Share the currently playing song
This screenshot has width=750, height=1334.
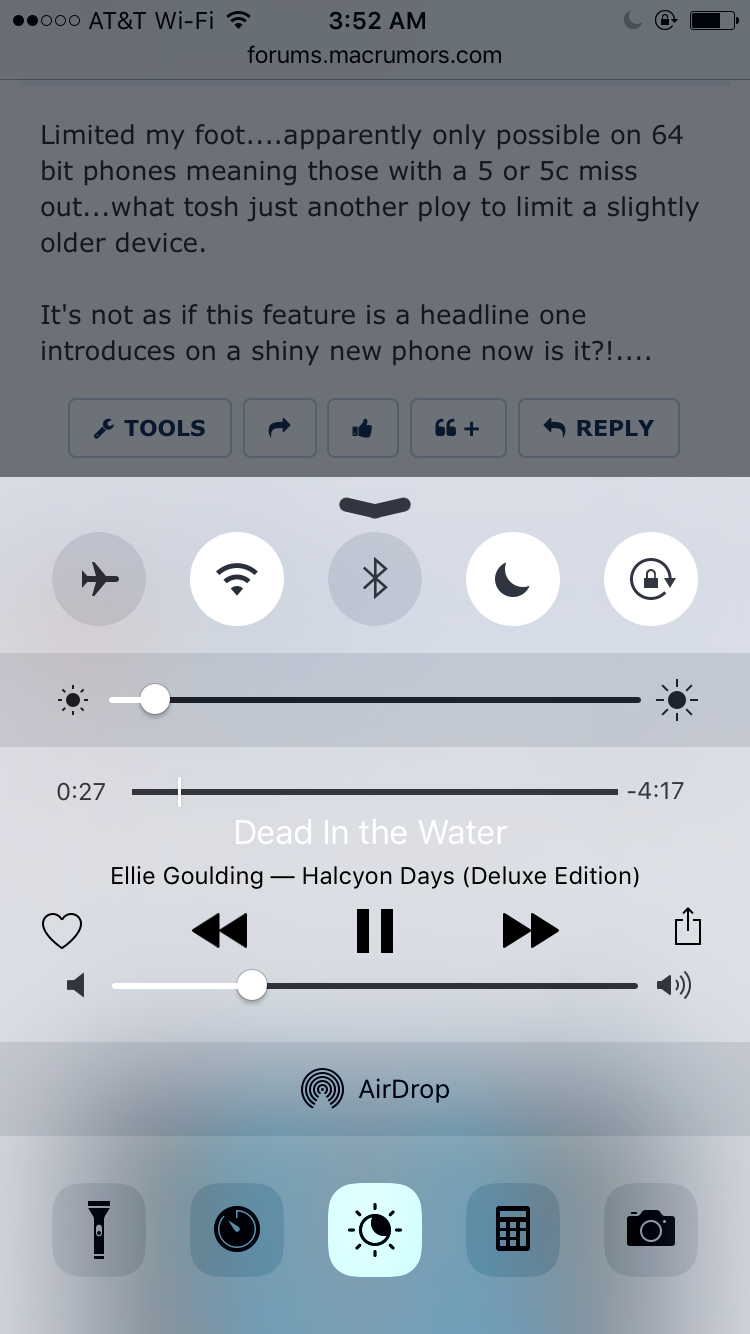(688, 926)
